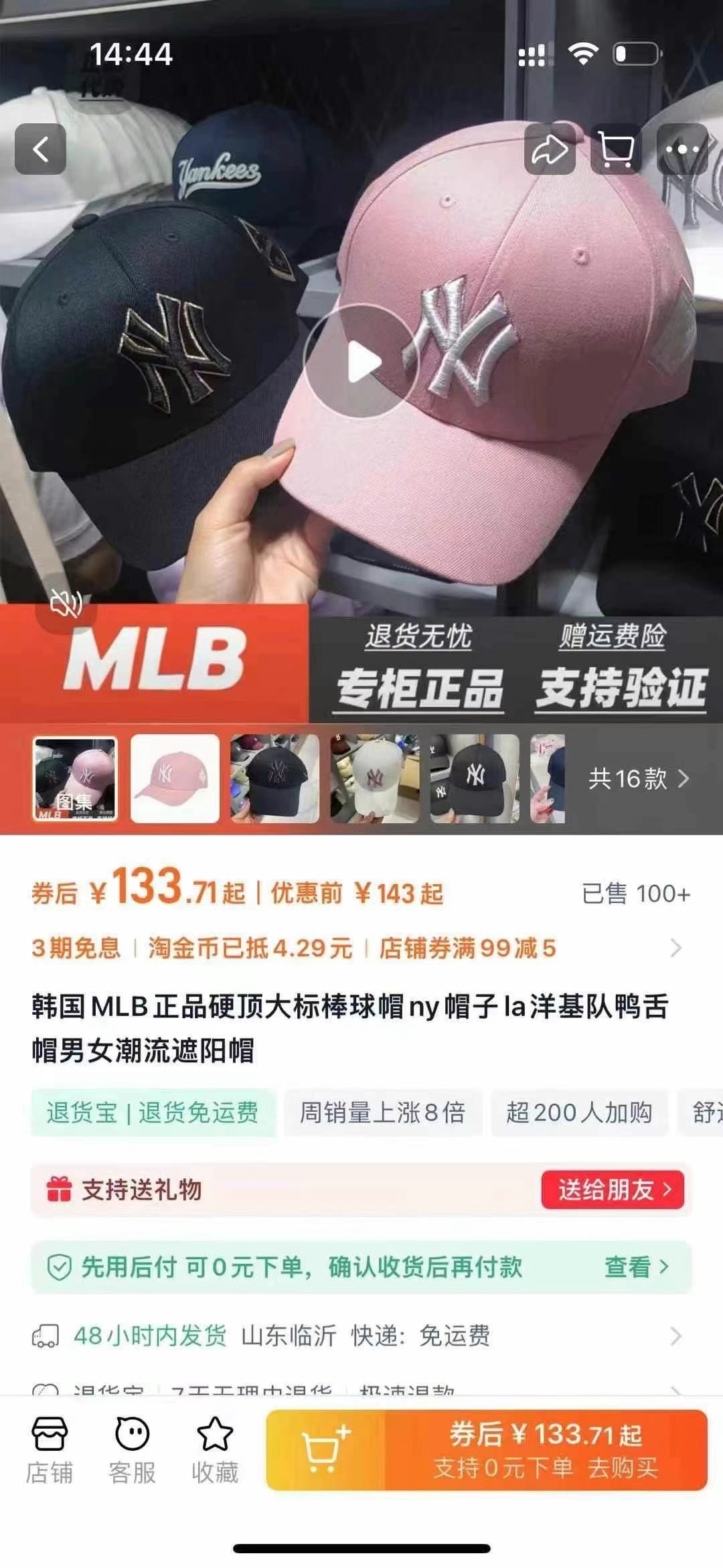Open the shopping cart icon
The image size is (723, 1568).
(x=616, y=149)
